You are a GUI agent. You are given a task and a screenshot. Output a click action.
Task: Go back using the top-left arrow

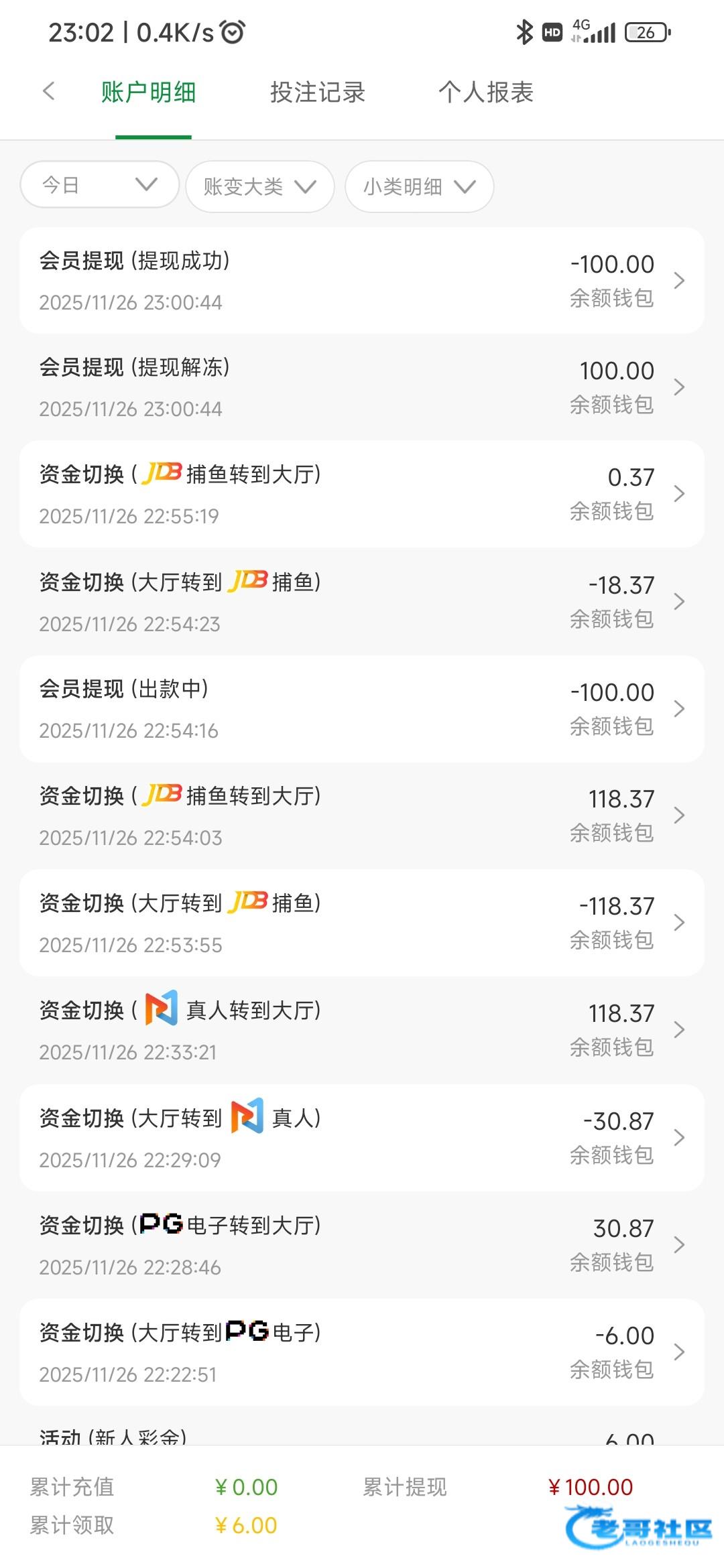pos(48,92)
